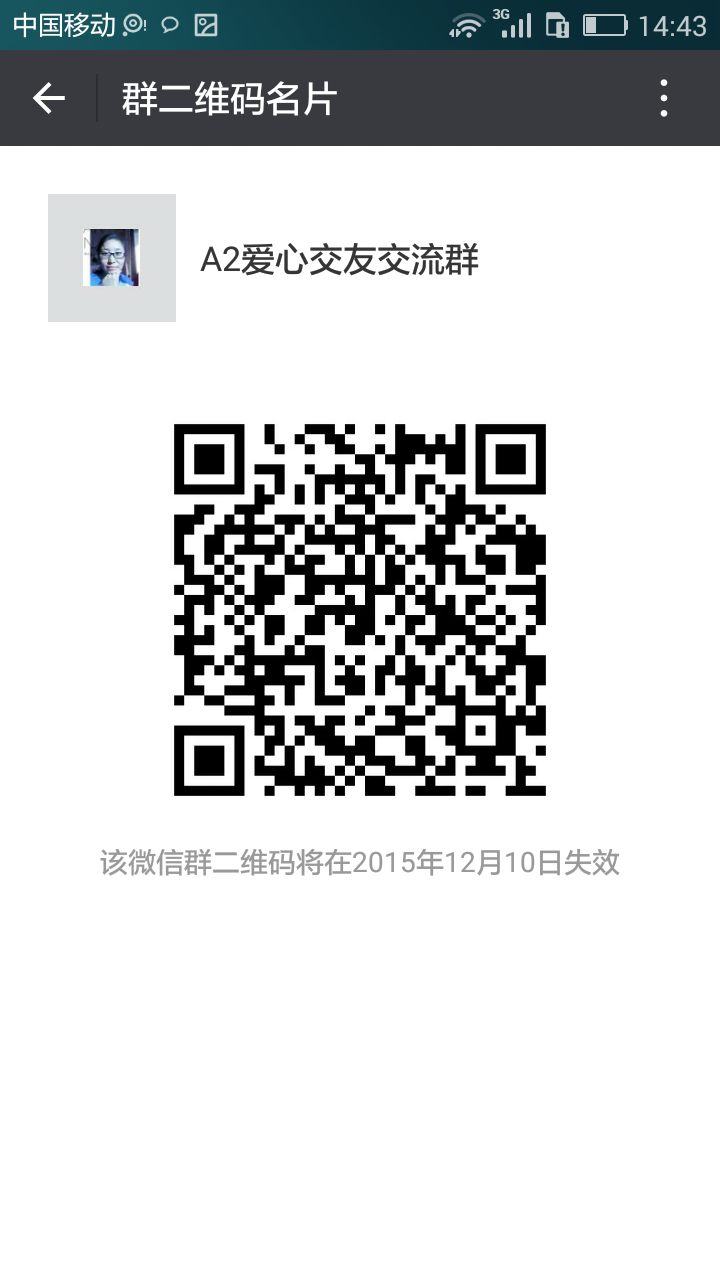The width and height of the screenshot is (720, 1280).
Task: Open the three-dot overflow menu
Action: point(664,98)
